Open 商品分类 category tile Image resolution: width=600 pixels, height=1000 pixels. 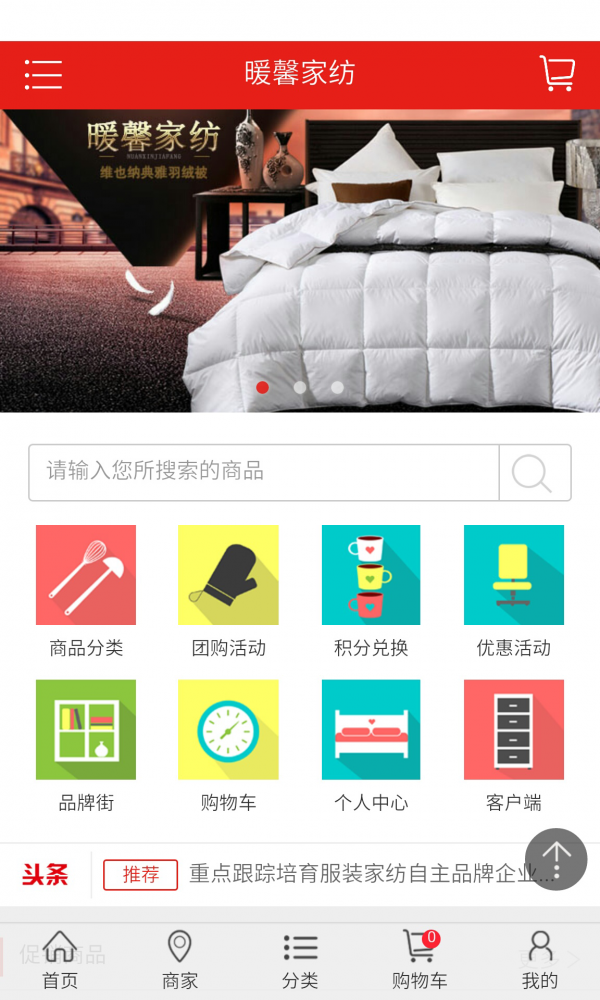point(86,590)
